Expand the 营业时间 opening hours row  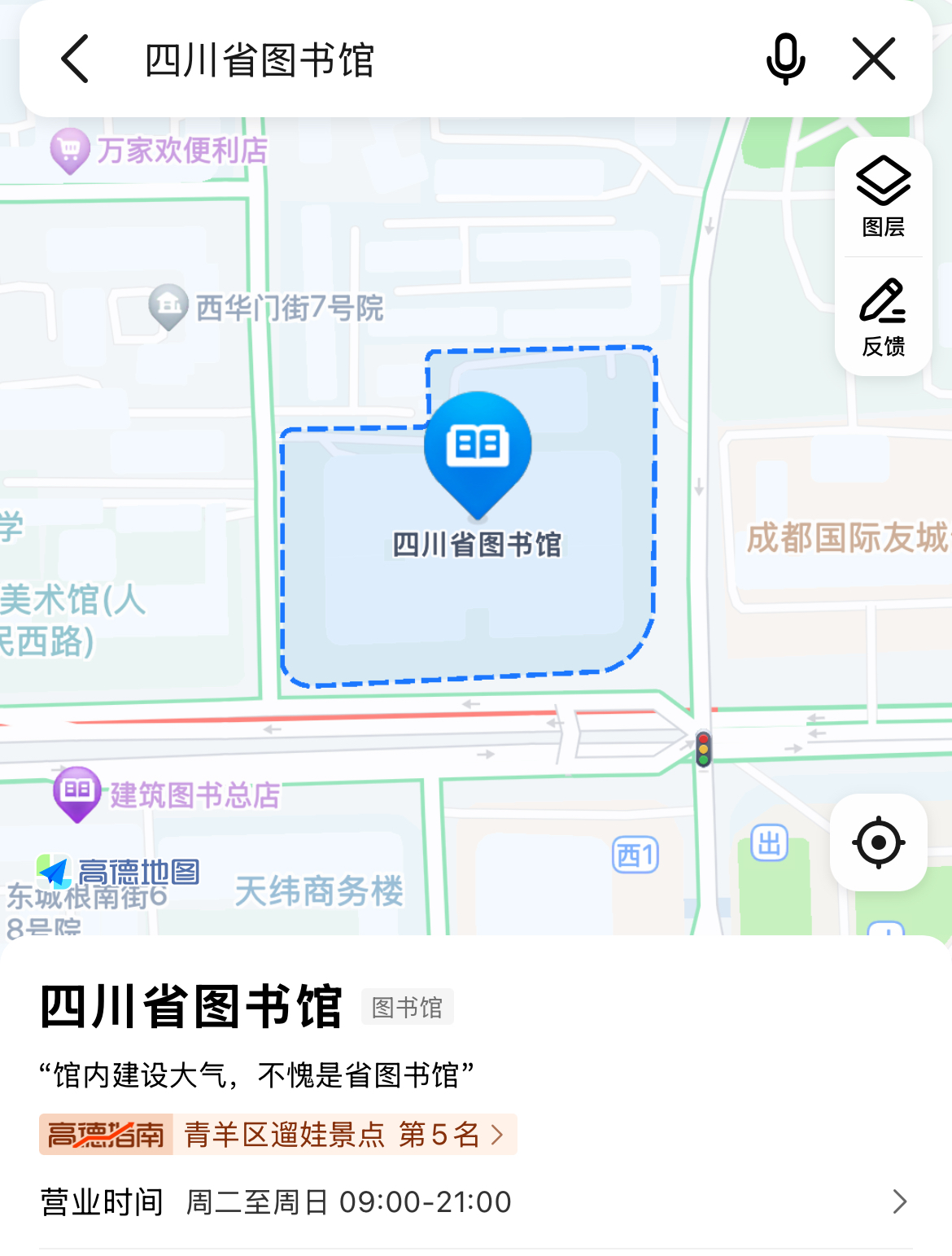pos(475,1201)
